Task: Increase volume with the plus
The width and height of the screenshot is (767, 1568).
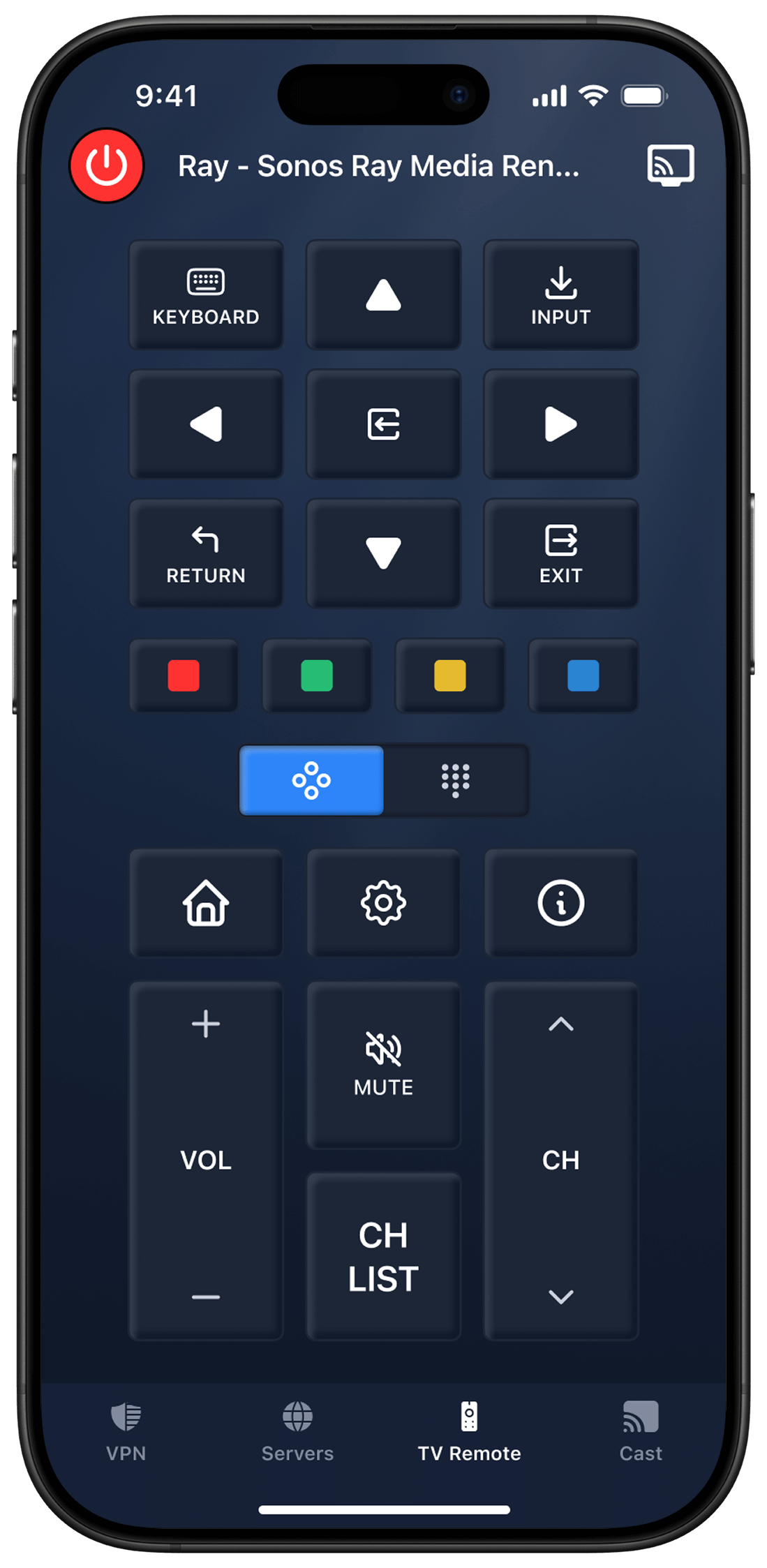Action: [x=206, y=1024]
